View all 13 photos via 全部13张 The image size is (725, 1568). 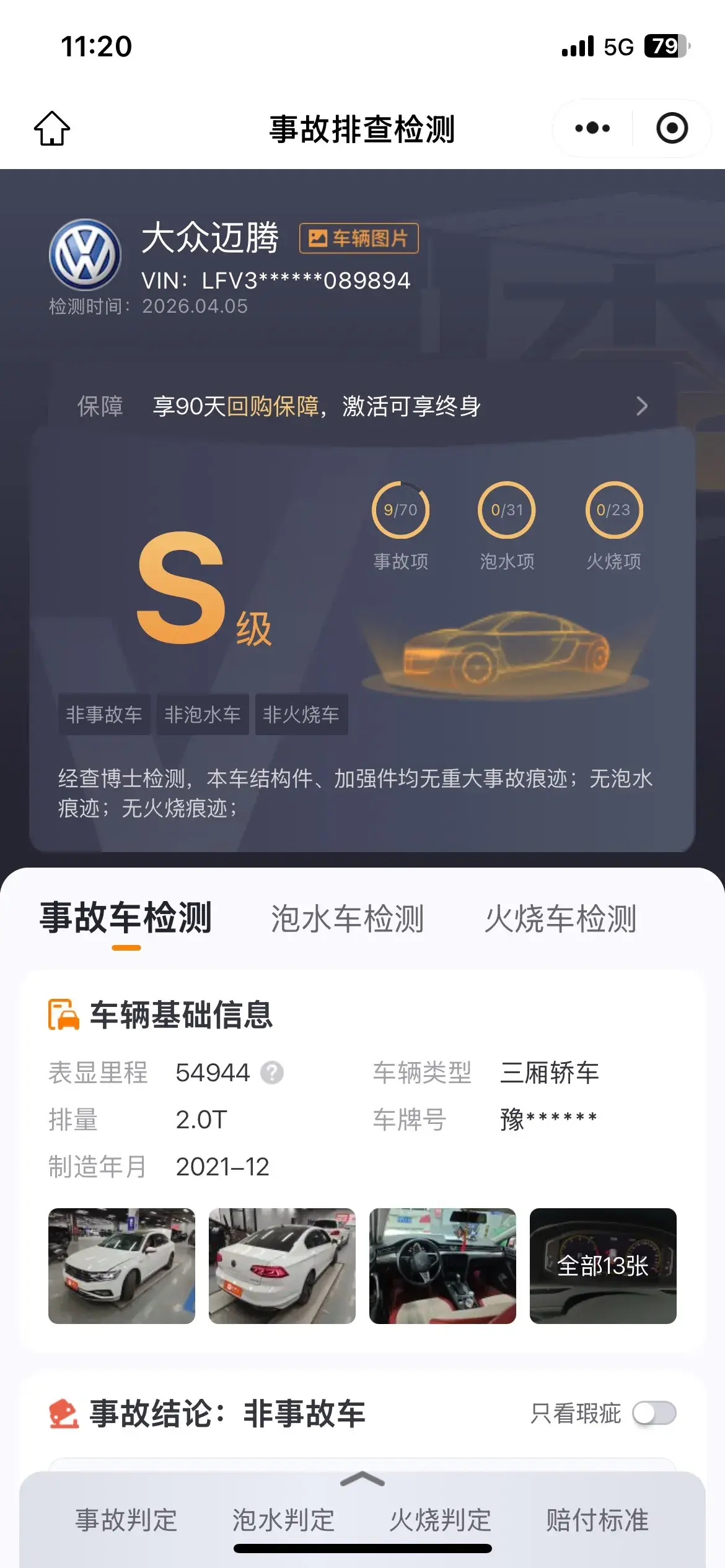coord(603,1266)
